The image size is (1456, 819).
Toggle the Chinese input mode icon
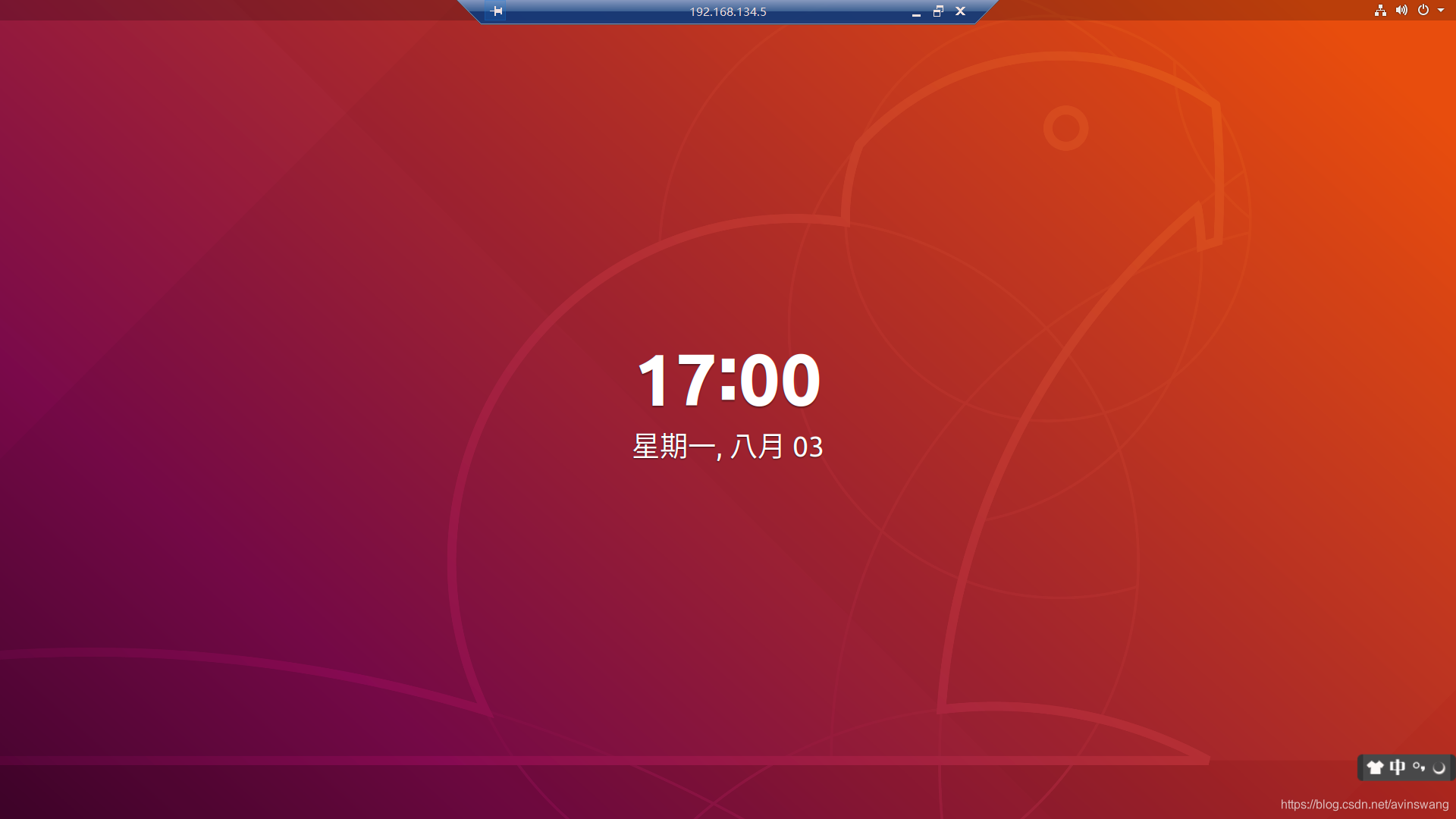(x=1397, y=767)
